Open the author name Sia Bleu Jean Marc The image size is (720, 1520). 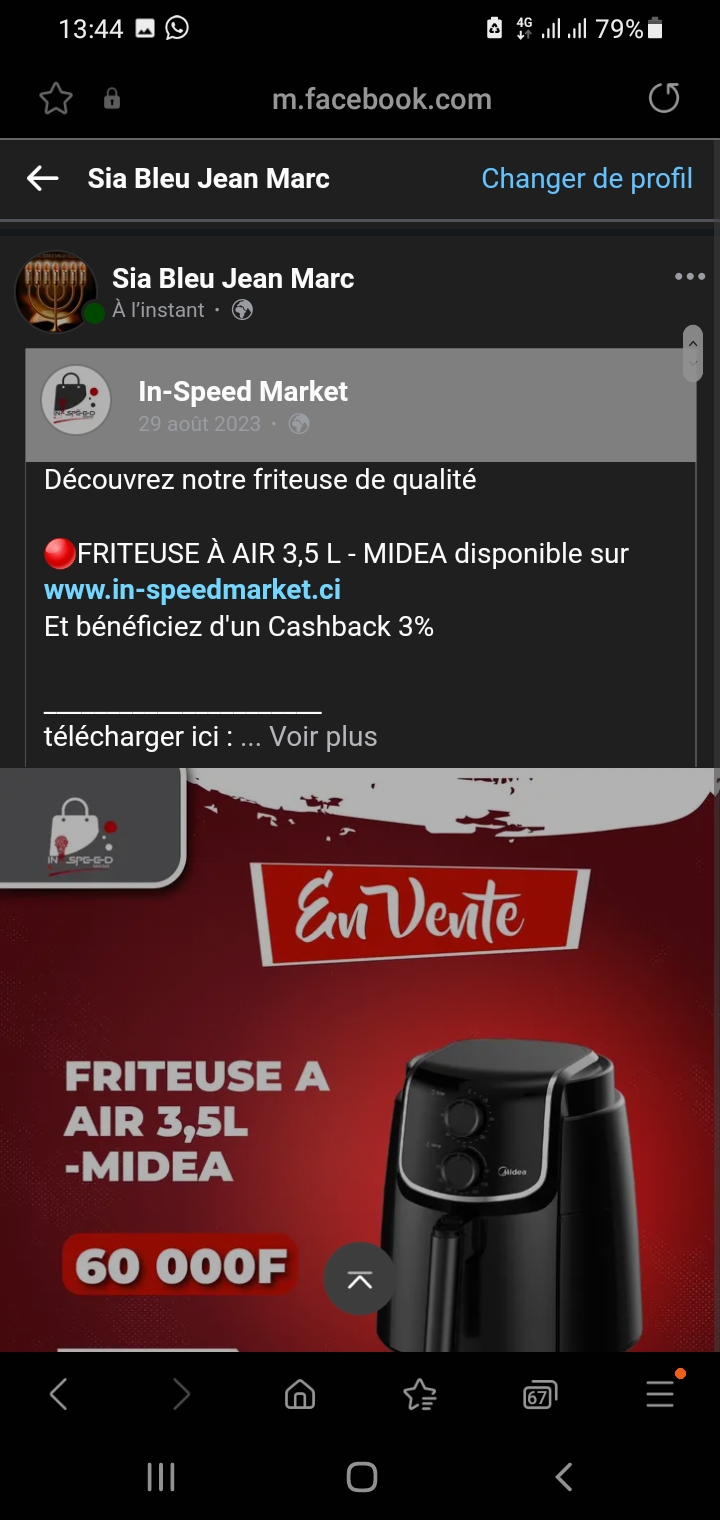233,278
